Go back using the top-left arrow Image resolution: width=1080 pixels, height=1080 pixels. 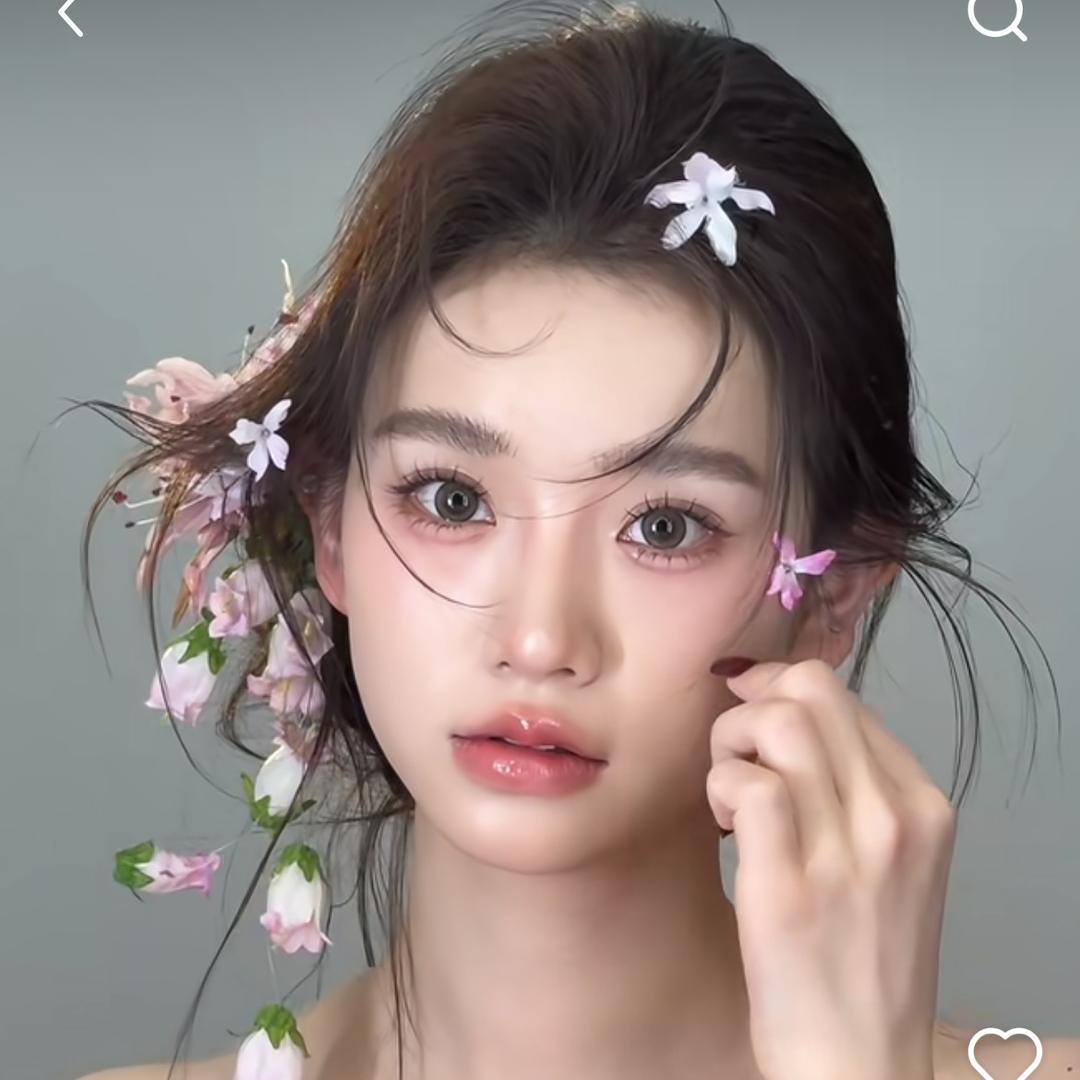tap(70, 16)
